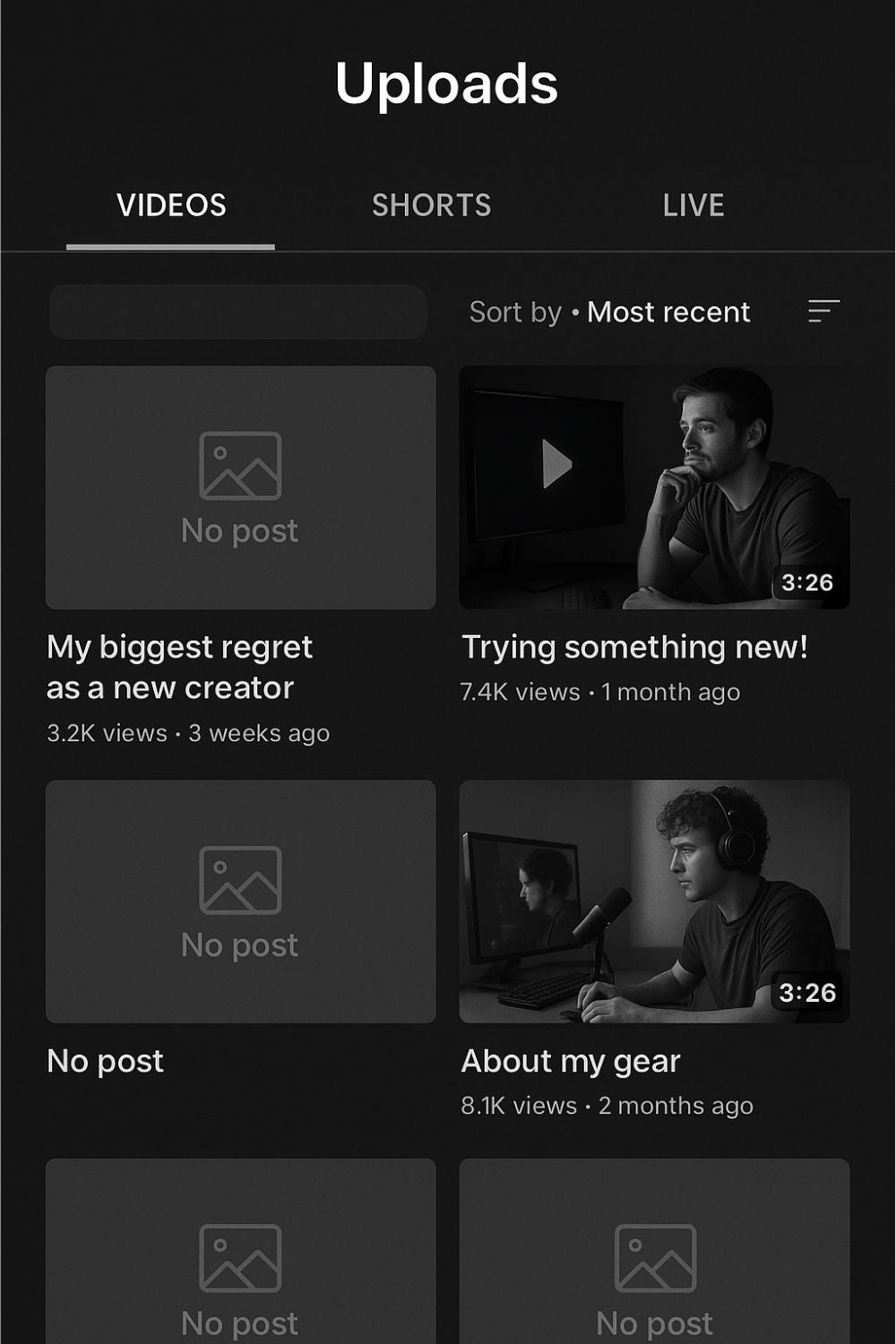Switch to the SHORTS tab
This screenshot has width=896, height=1344.
pyautogui.click(x=431, y=205)
